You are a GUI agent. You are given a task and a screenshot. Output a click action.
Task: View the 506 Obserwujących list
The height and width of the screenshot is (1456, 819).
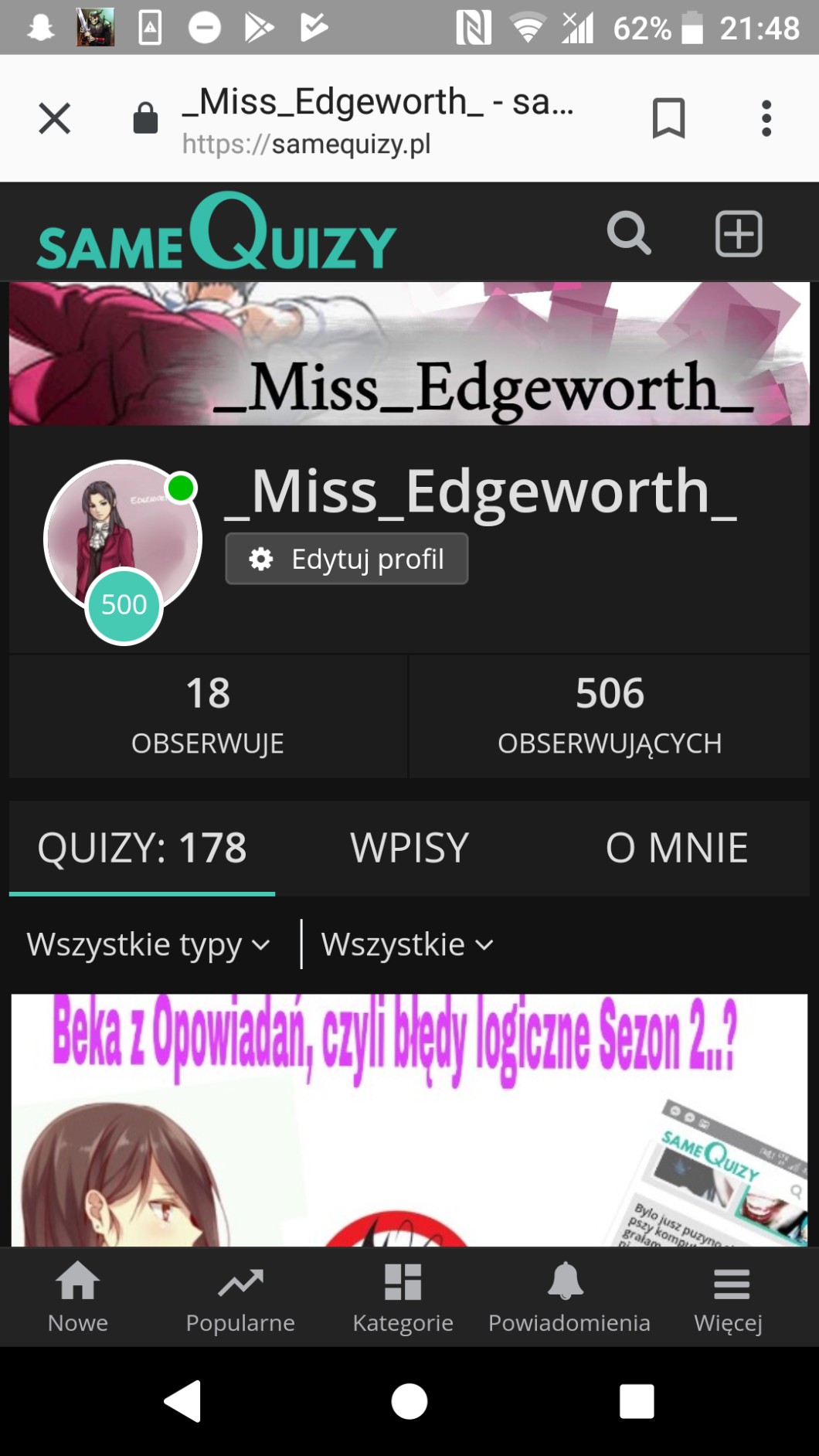(609, 716)
